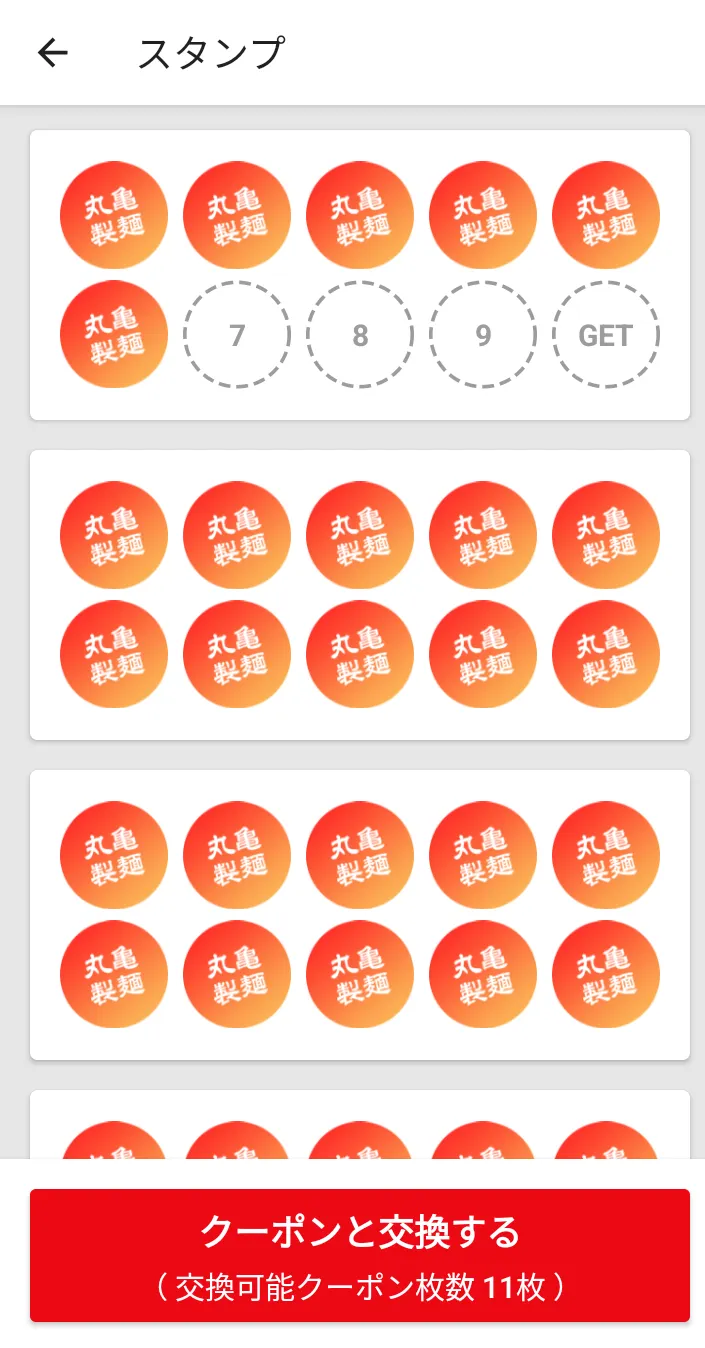
Task: Go back using the arrow icon
Action: coord(52,53)
